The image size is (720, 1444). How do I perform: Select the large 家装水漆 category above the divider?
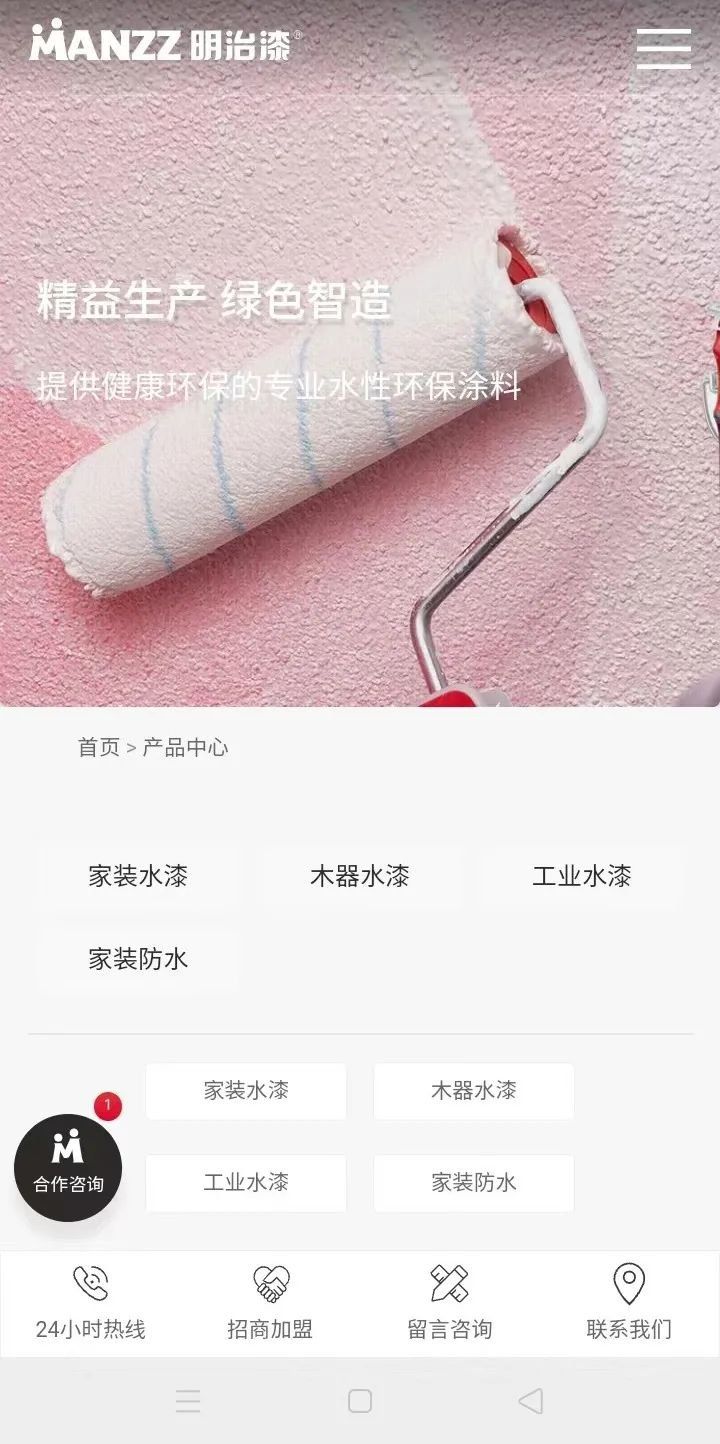[138, 876]
